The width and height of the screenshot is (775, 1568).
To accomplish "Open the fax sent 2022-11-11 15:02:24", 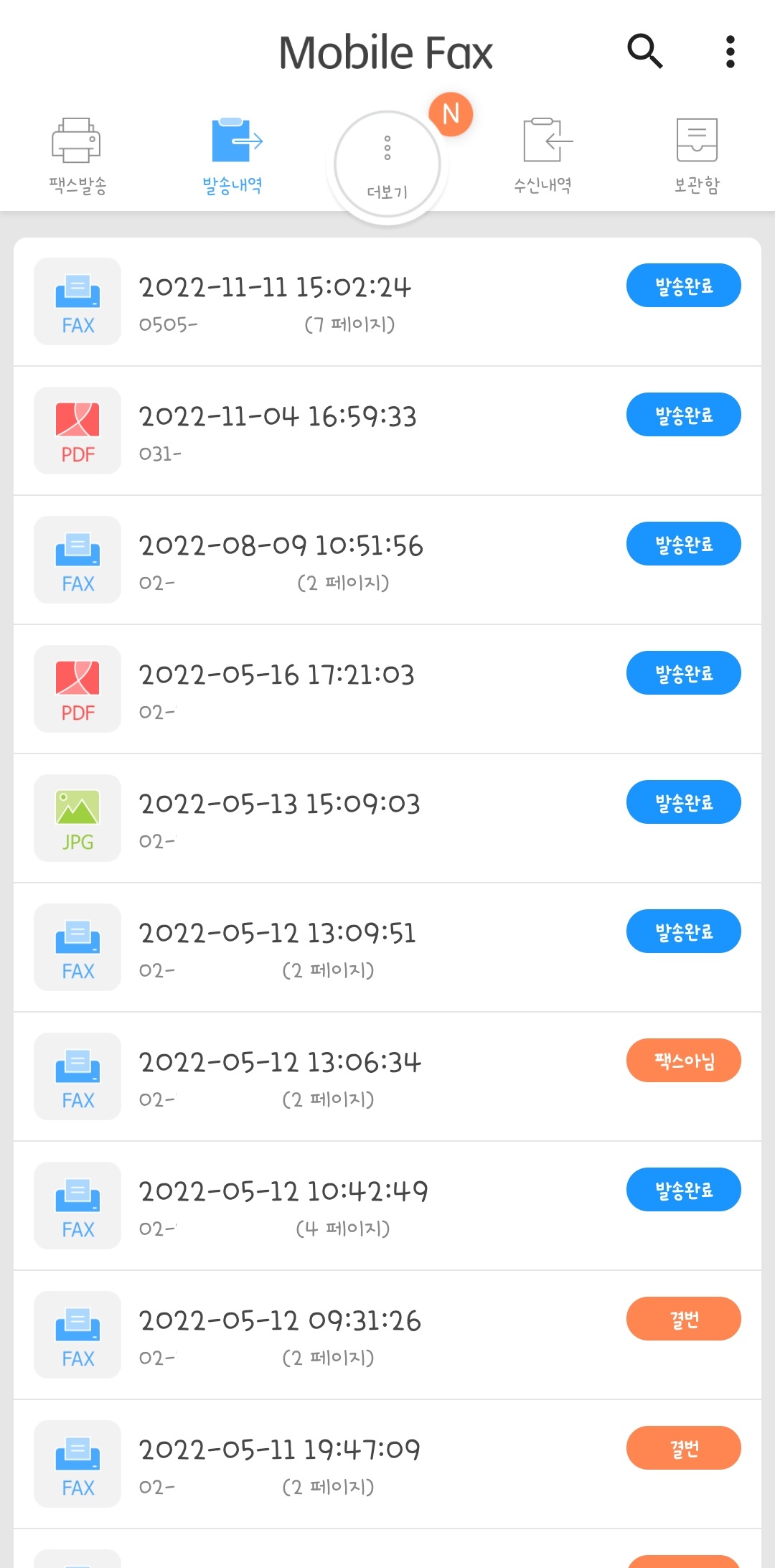I will tap(323, 301).
